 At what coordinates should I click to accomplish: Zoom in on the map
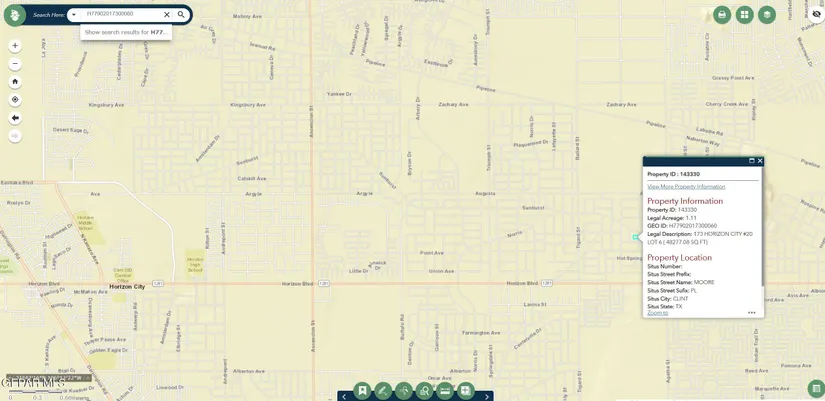pos(15,46)
